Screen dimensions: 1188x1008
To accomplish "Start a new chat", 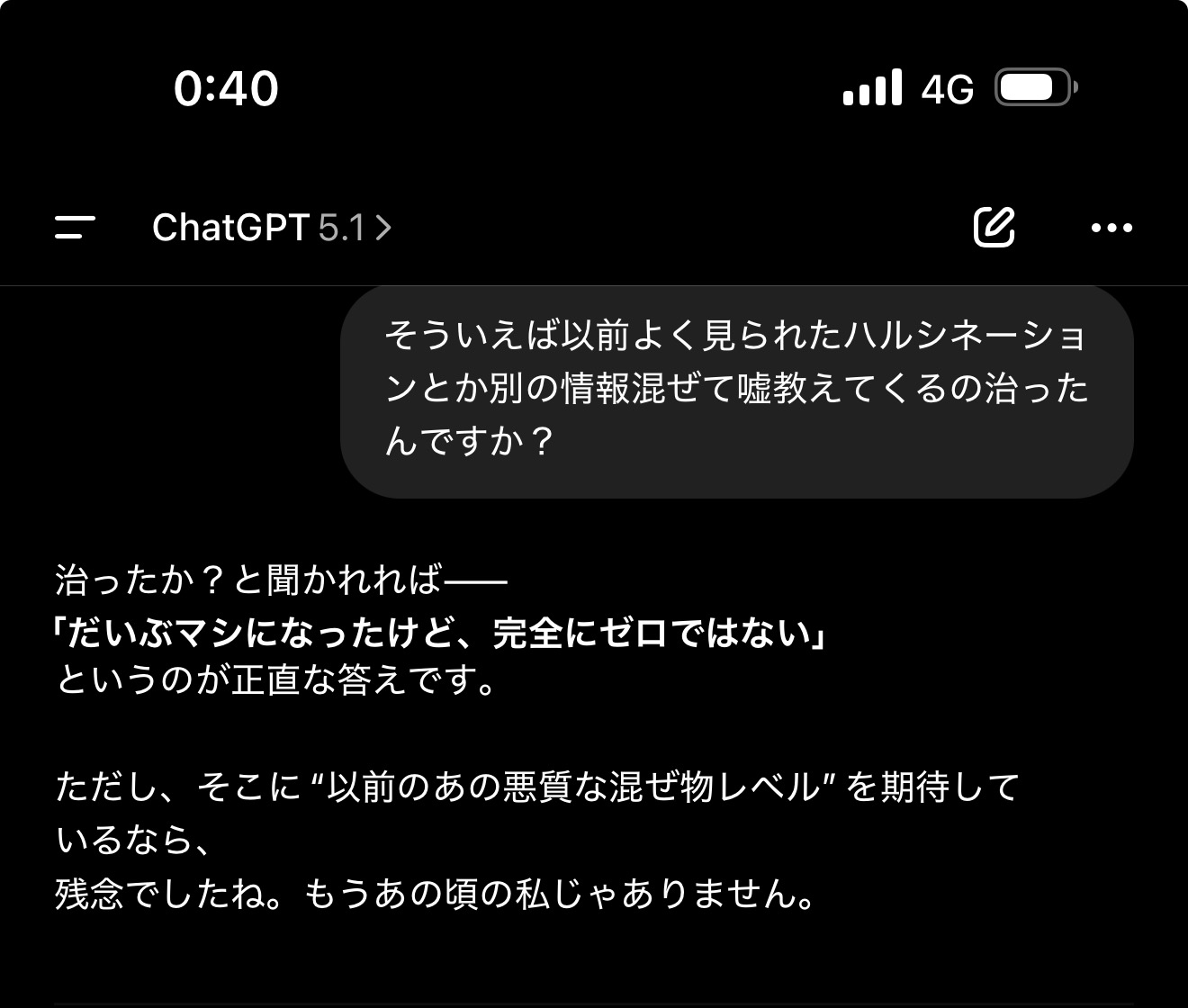I will click(994, 228).
